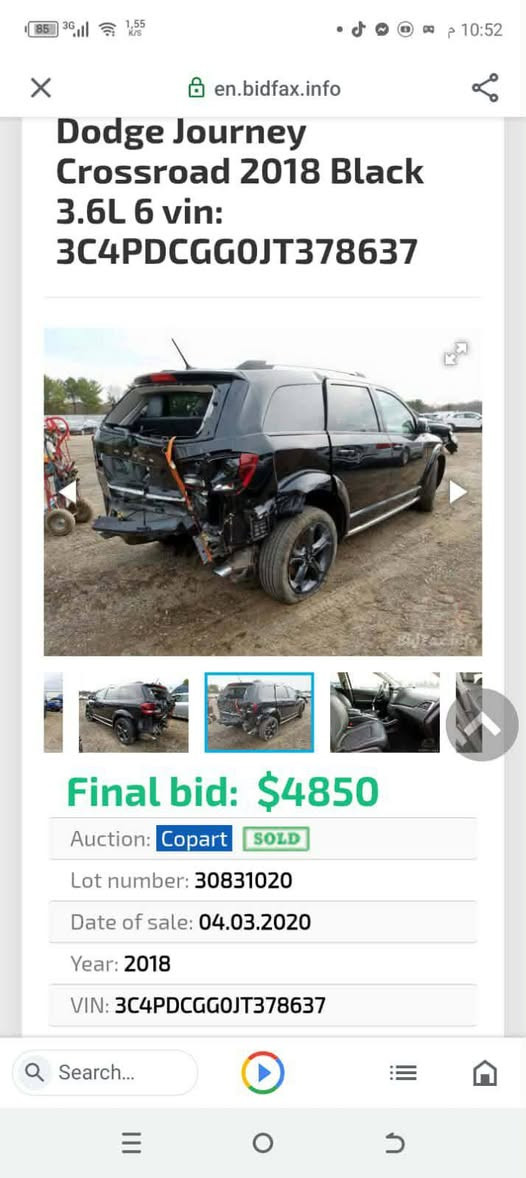Tap the grey floating hammer button
The height and width of the screenshot is (1178, 526).
pyautogui.click(x=482, y=725)
